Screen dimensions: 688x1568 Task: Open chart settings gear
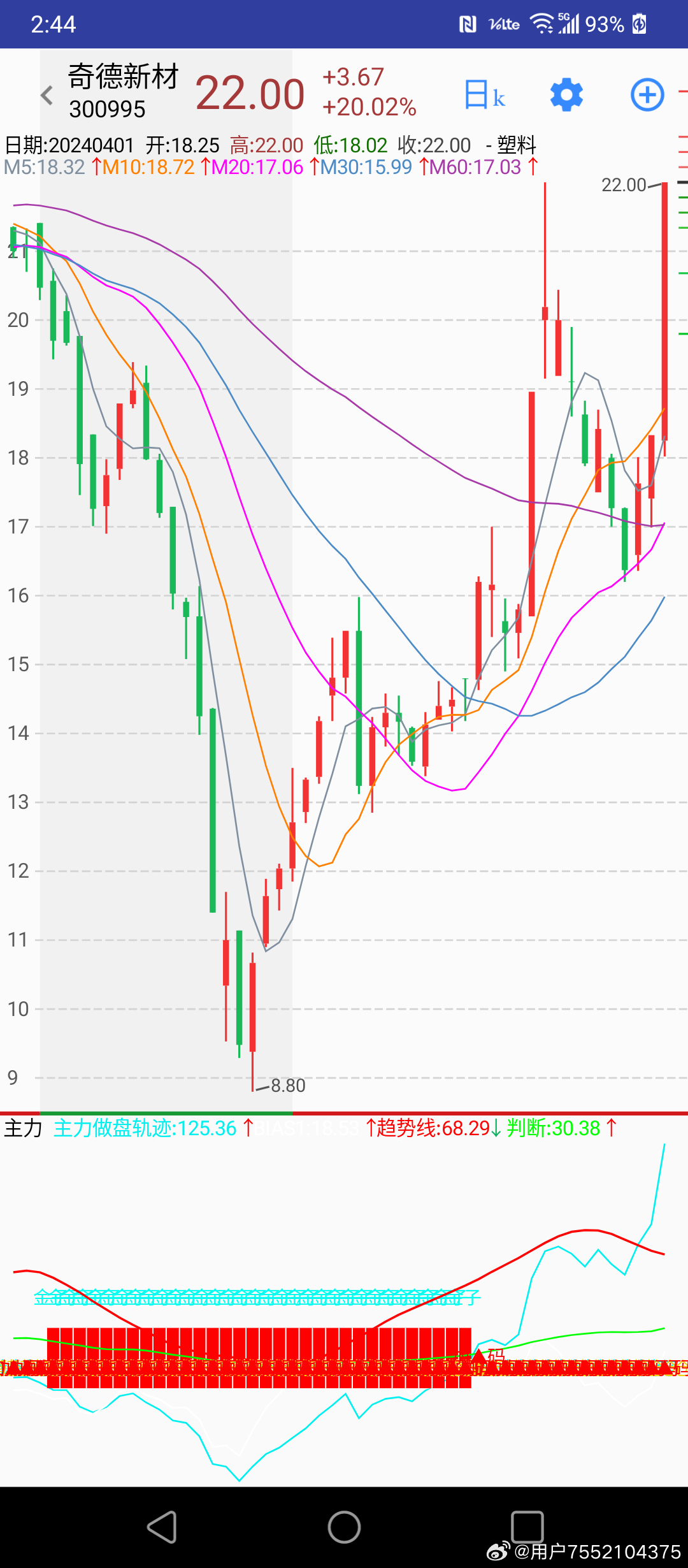coord(566,95)
